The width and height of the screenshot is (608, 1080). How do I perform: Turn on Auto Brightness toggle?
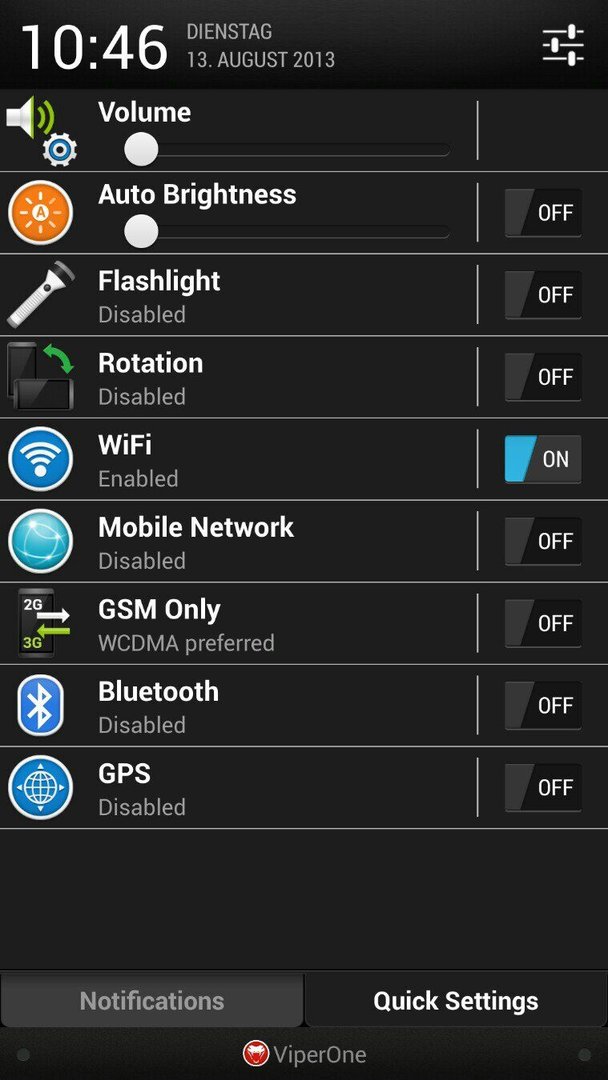coord(543,213)
